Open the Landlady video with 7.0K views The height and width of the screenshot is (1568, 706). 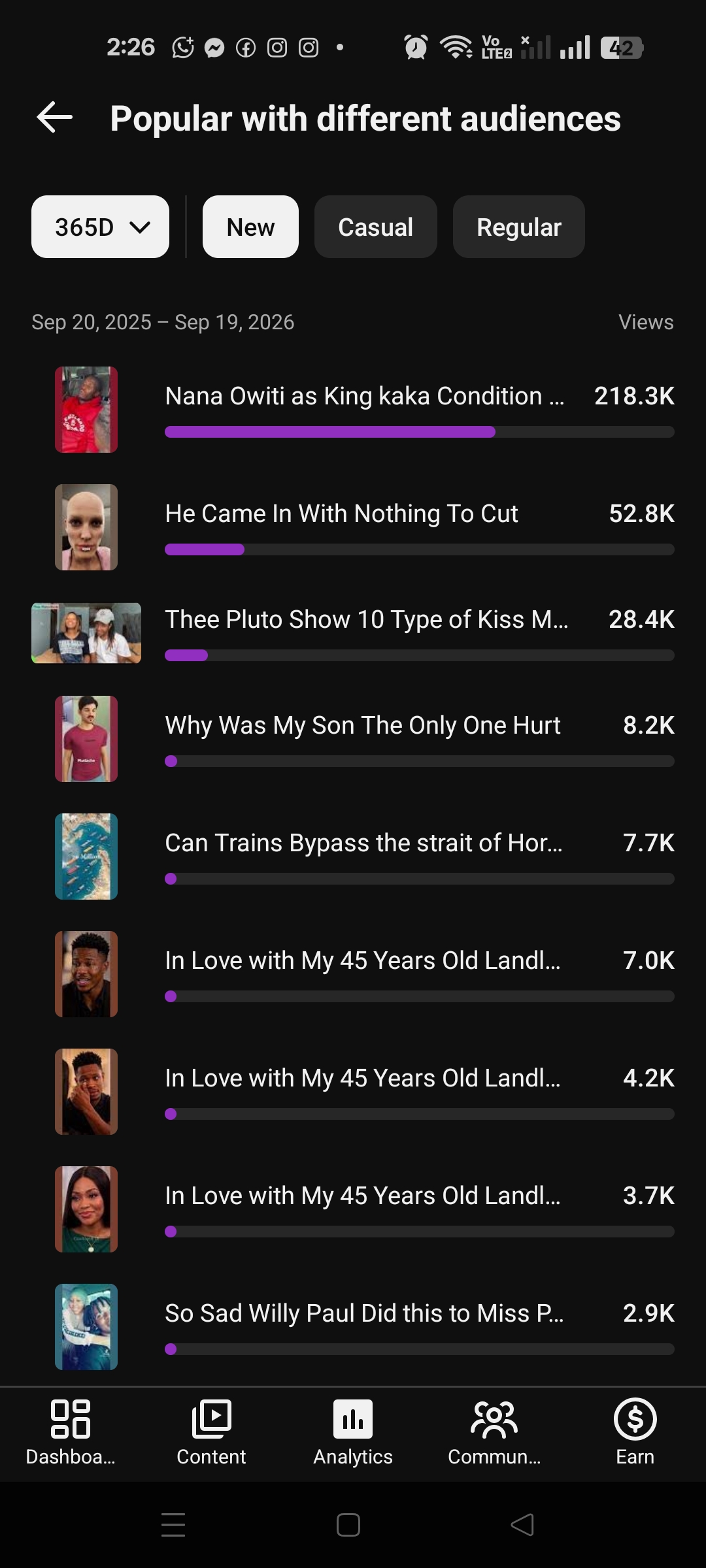coord(353,974)
